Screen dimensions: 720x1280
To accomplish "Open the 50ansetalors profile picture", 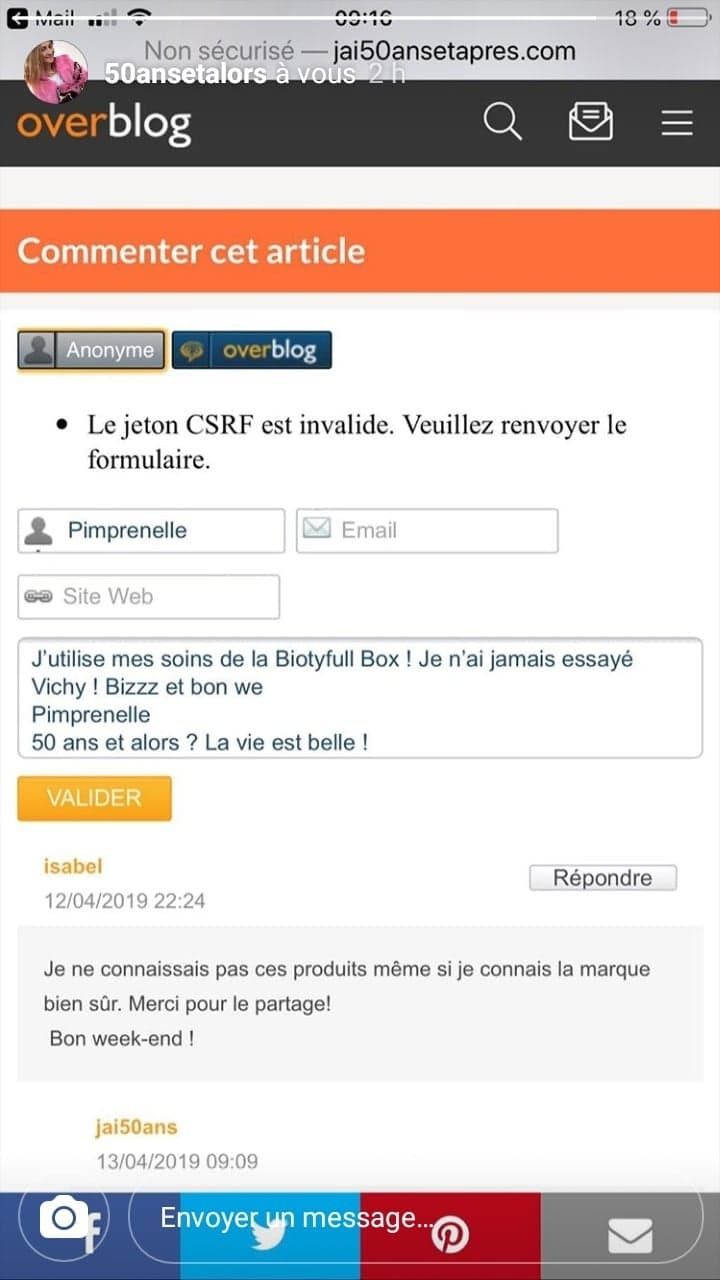I will coord(55,72).
